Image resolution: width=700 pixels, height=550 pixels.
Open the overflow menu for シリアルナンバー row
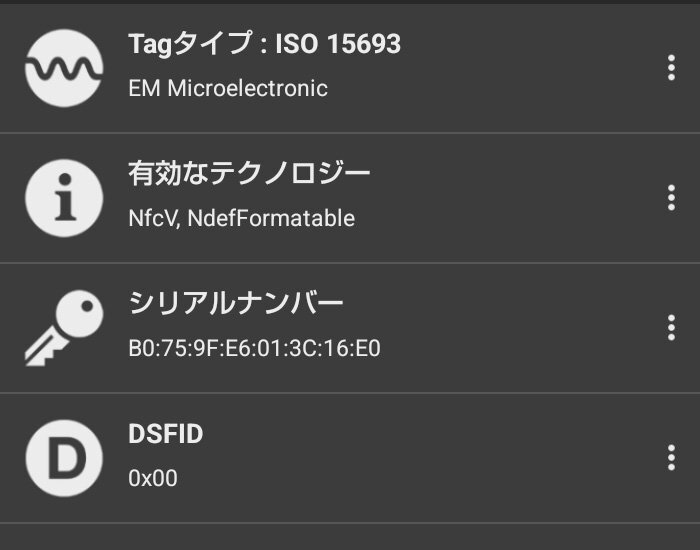[671, 328]
